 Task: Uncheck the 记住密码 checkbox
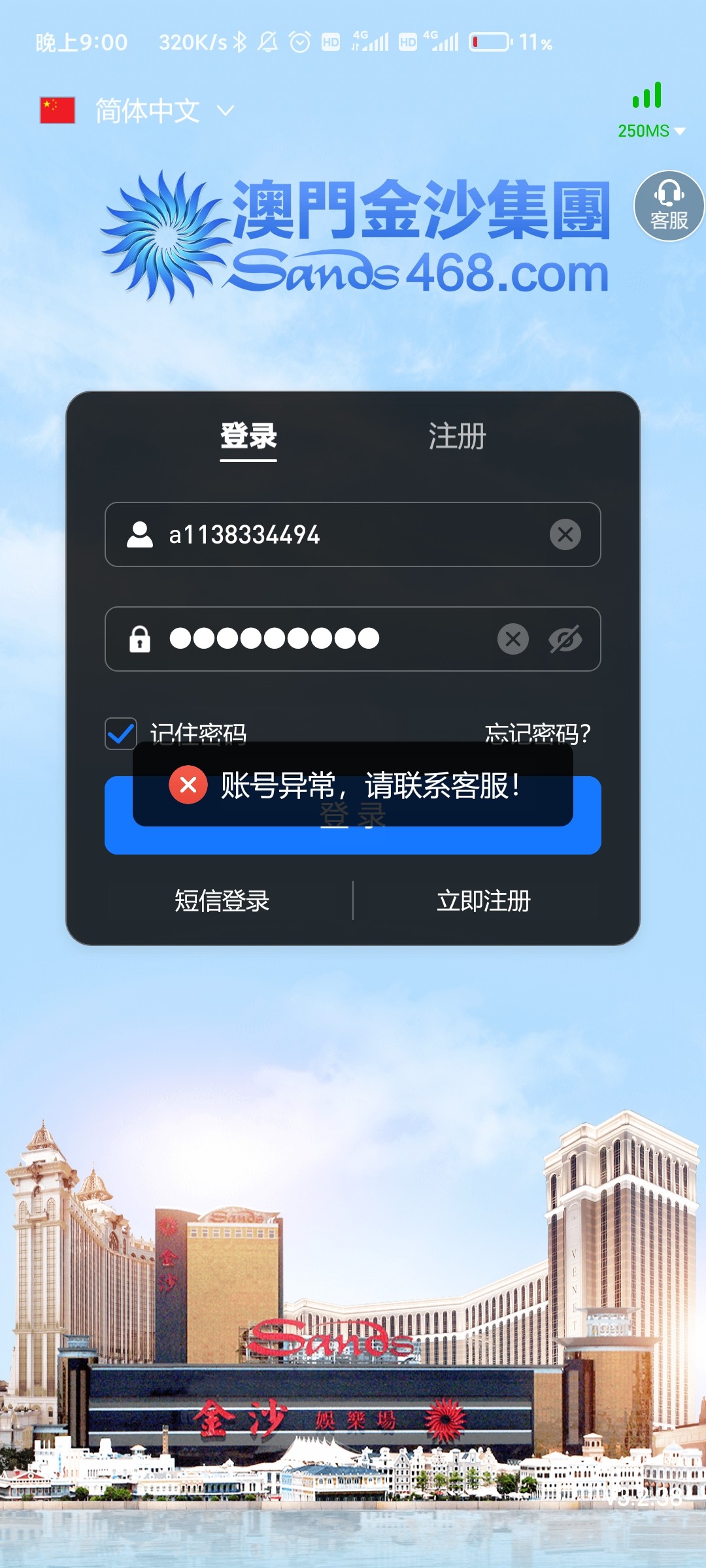click(121, 733)
